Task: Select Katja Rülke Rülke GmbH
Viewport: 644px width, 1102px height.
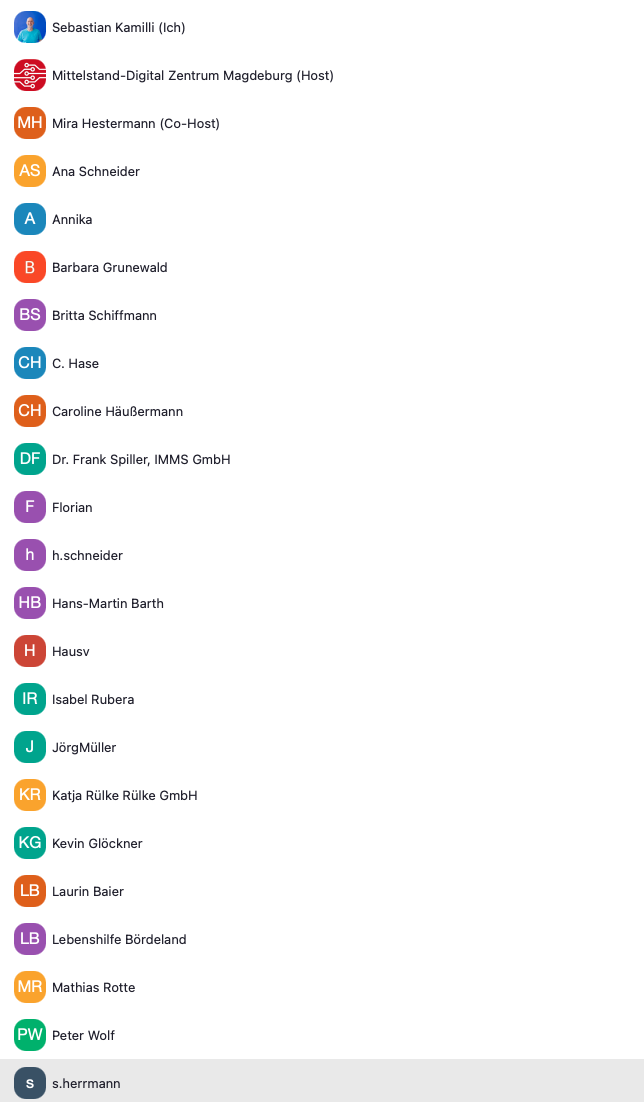Action: (124, 795)
